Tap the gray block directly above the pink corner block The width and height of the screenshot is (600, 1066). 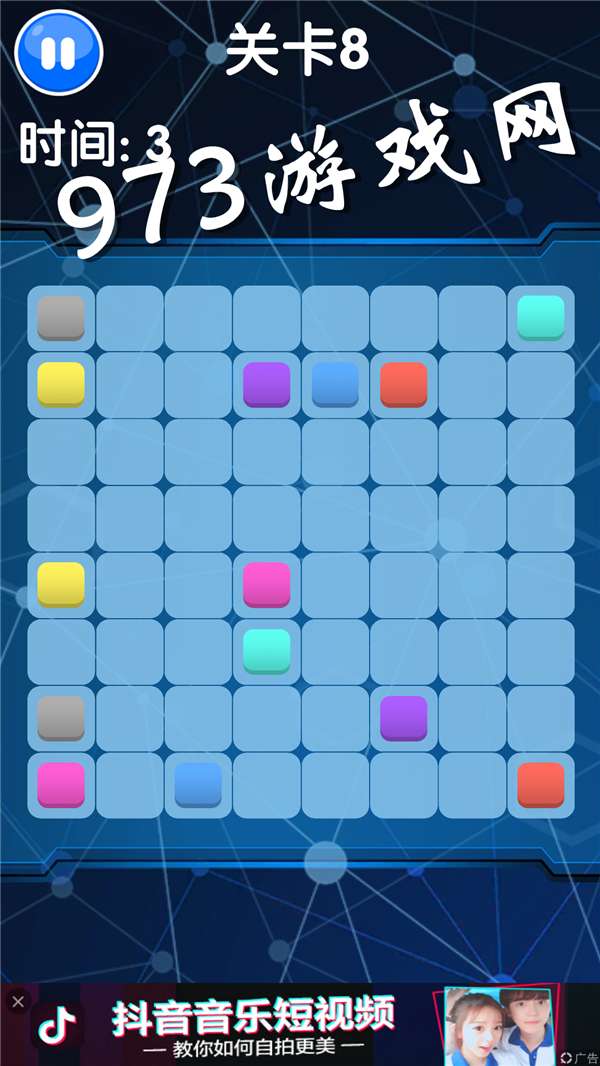(61, 718)
